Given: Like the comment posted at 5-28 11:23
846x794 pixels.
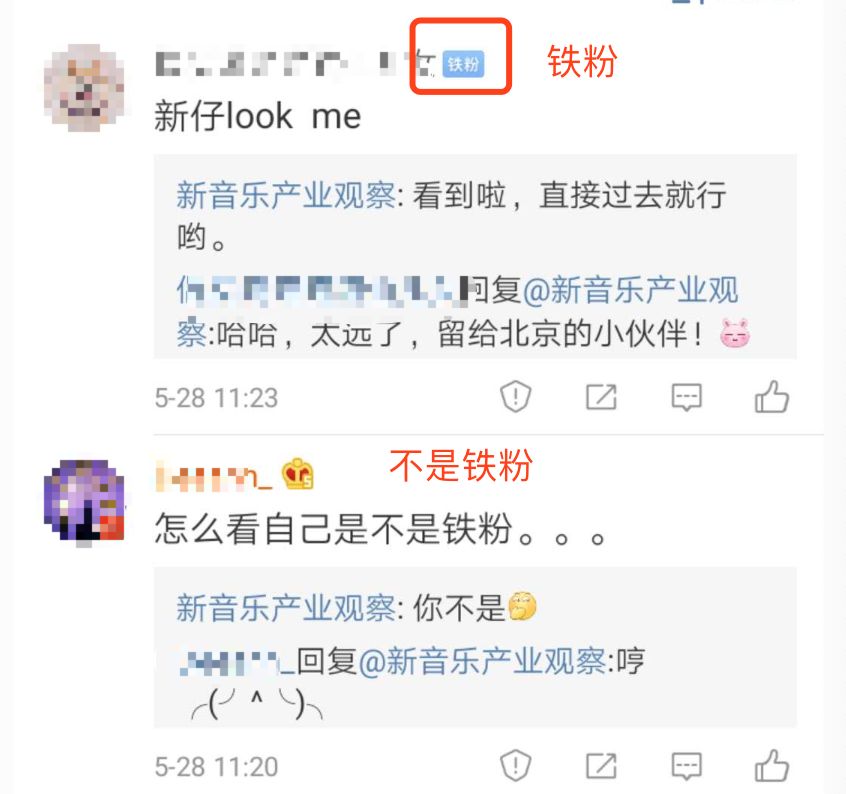Looking at the screenshot, I should click(772, 397).
